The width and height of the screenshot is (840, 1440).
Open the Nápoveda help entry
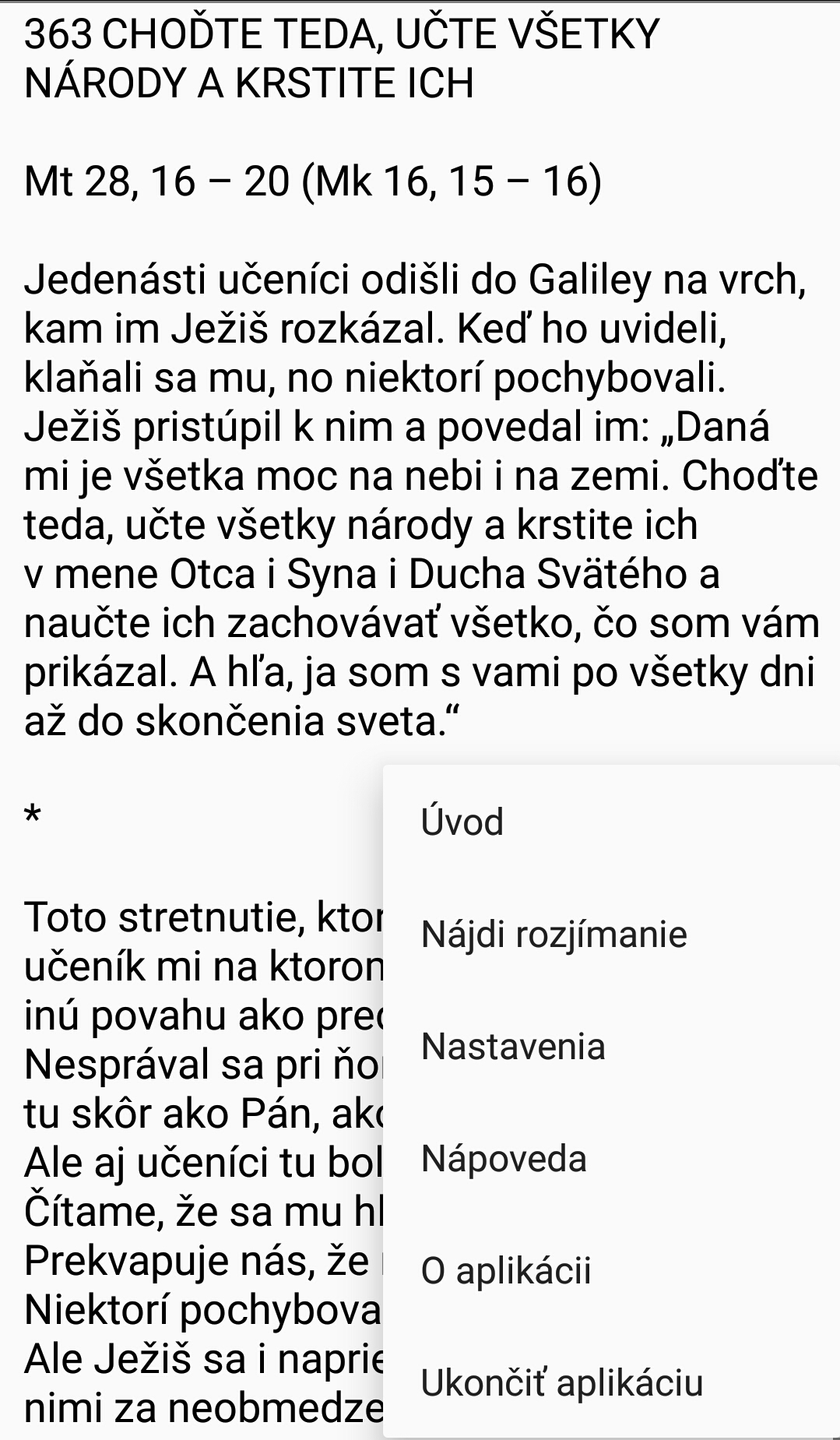[611, 1158]
